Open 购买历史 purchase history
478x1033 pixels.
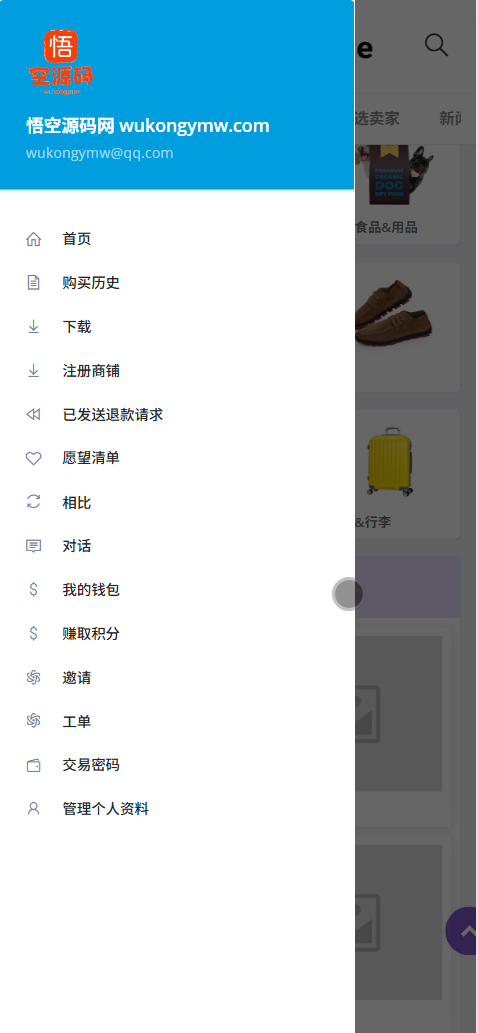click(176, 283)
